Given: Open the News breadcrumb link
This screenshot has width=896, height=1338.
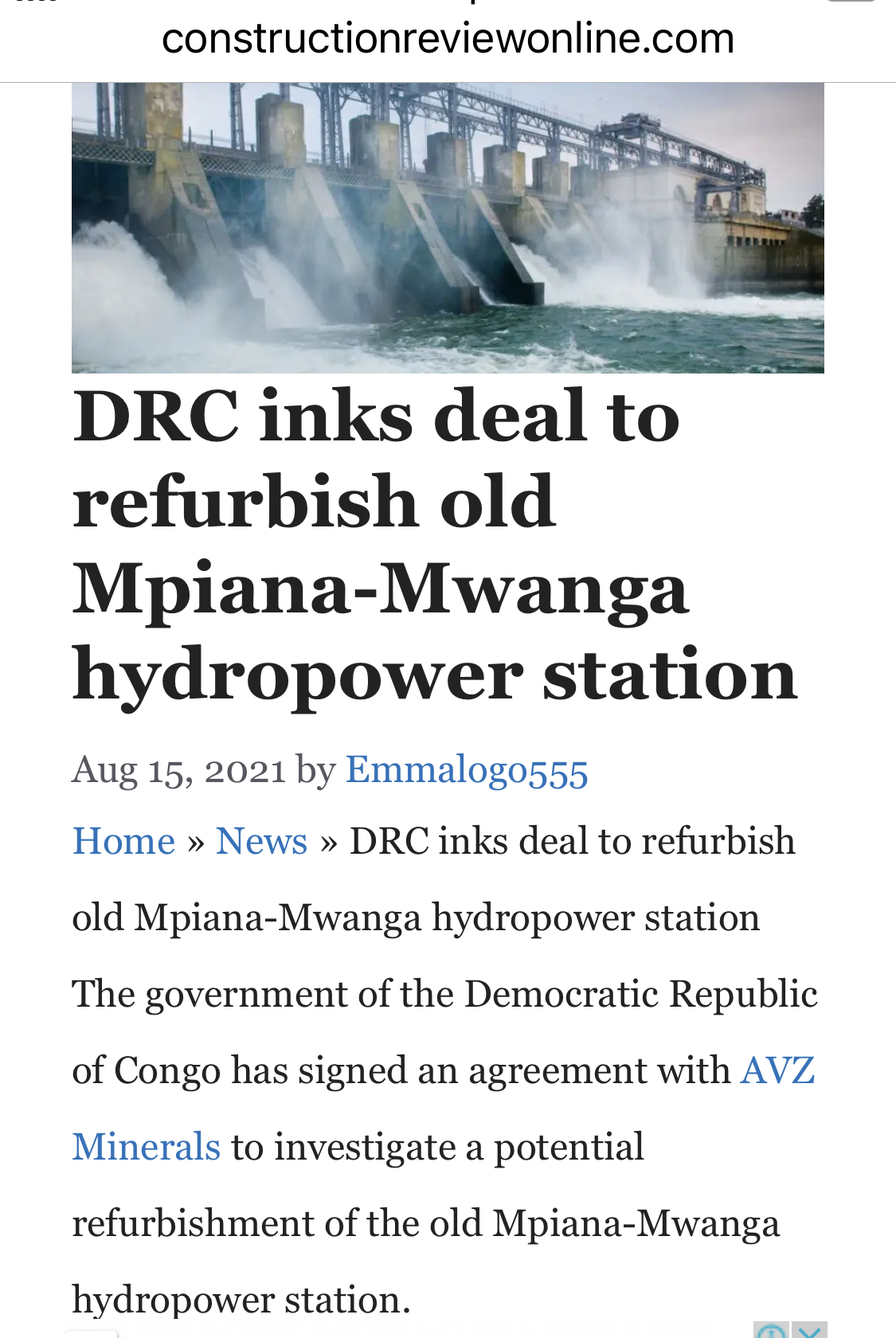Looking at the screenshot, I should [261, 842].
